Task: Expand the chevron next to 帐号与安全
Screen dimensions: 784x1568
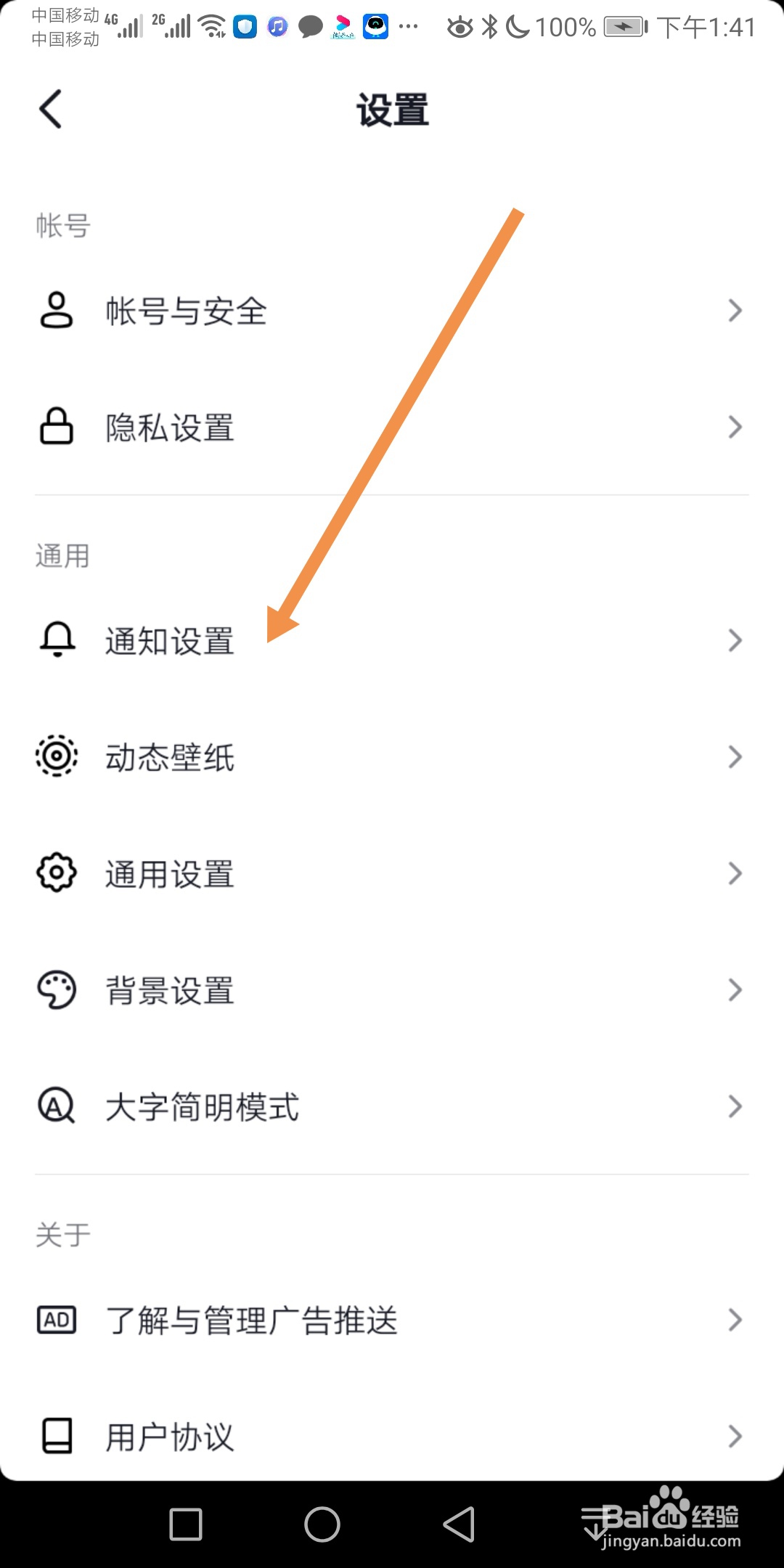Action: click(x=735, y=310)
